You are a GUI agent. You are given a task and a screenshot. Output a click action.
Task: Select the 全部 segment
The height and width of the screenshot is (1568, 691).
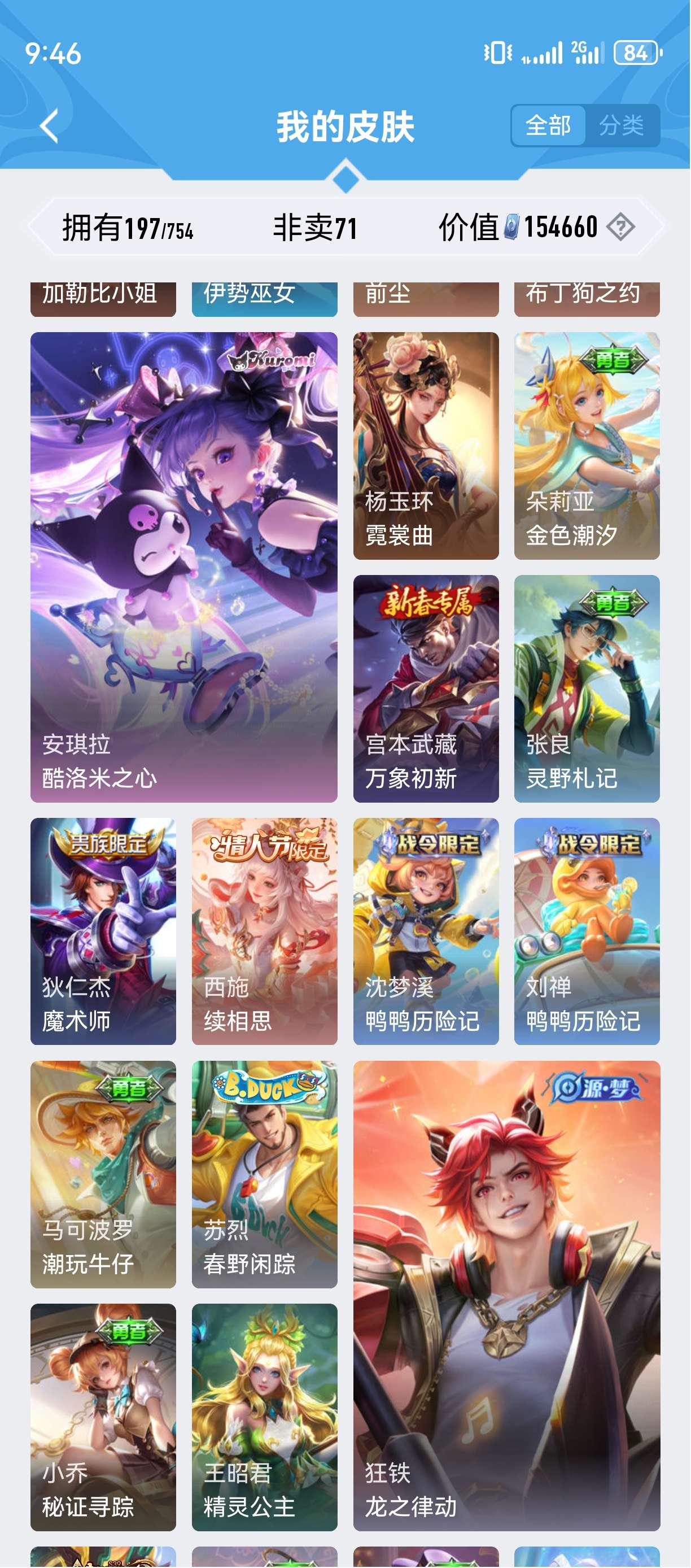tap(548, 126)
